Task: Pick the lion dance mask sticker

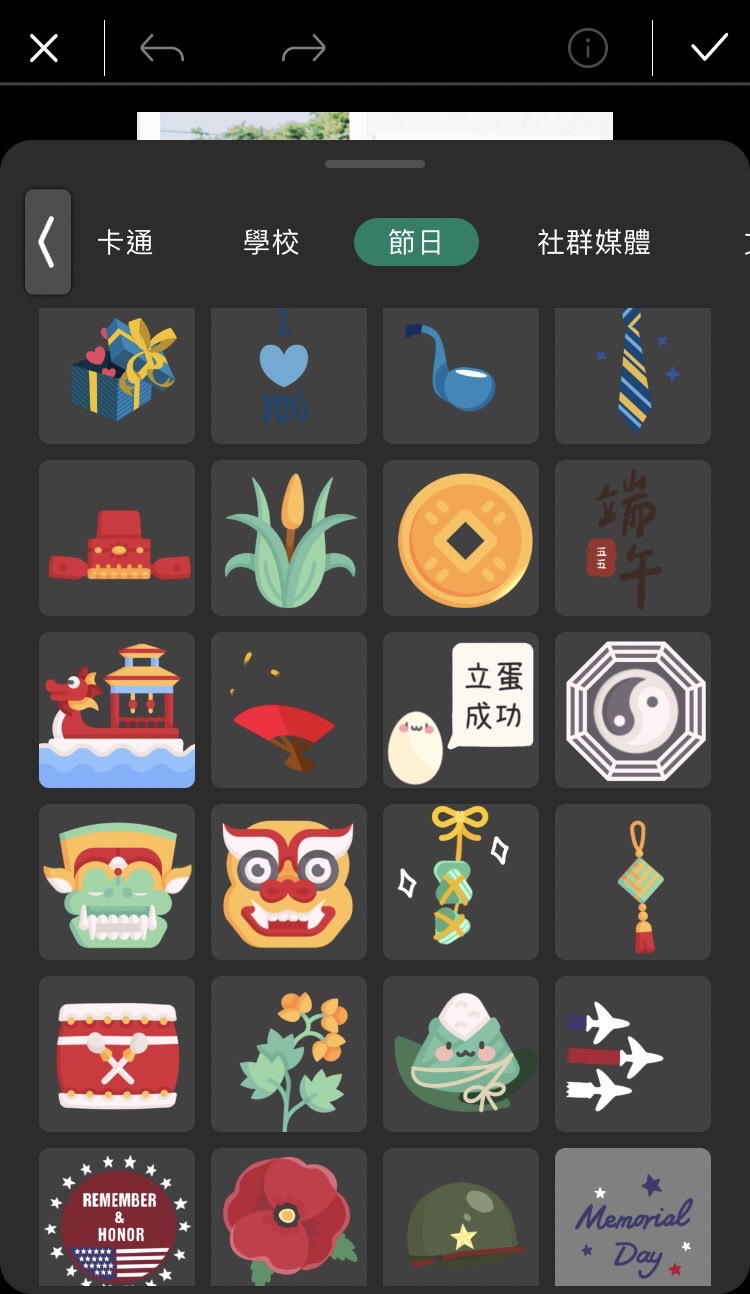Action: click(x=289, y=882)
